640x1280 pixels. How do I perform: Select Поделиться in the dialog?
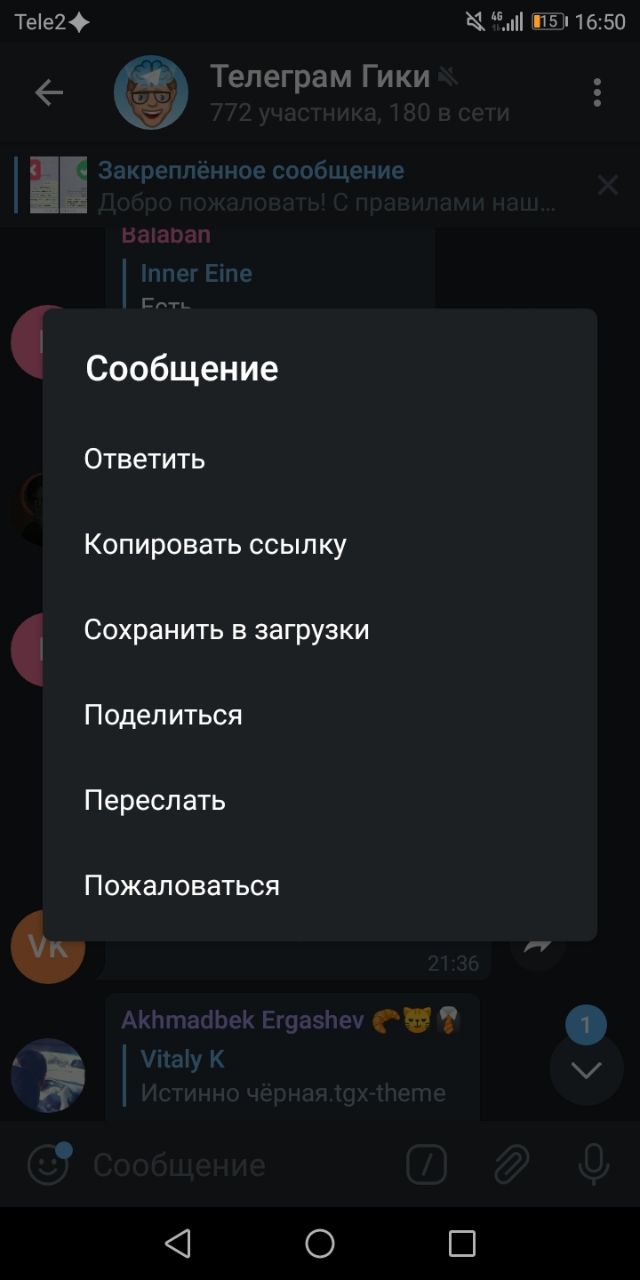tap(163, 715)
